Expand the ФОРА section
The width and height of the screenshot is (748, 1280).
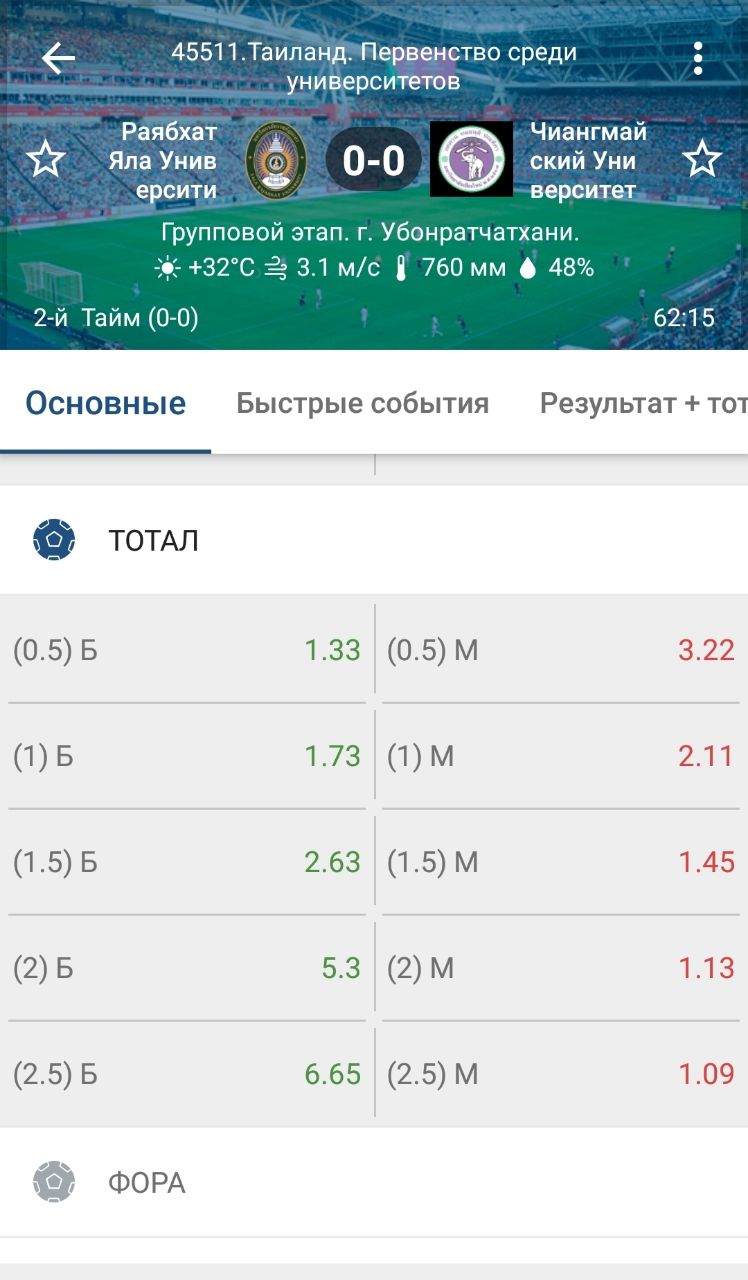pyautogui.click(x=374, y=1183)
